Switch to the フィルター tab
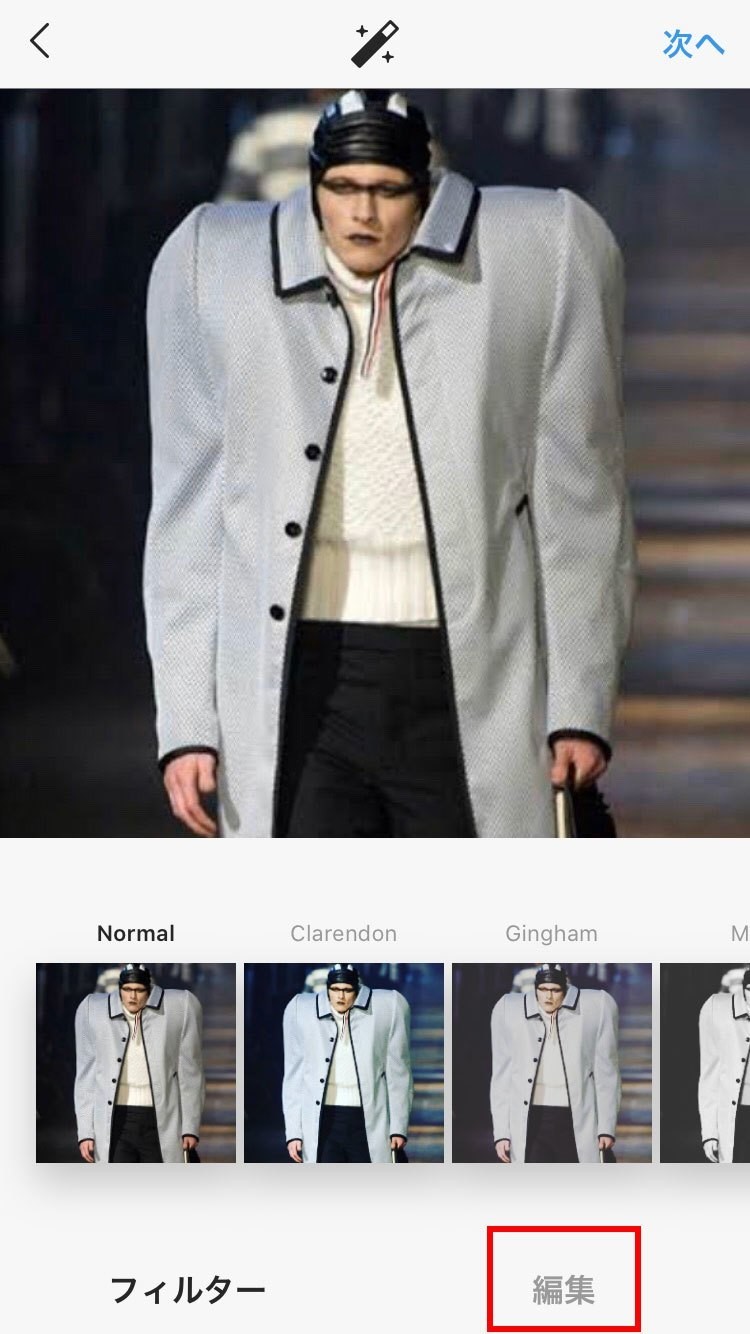This screenshot has width=750, height=1334. click(x=188, y=1290)
